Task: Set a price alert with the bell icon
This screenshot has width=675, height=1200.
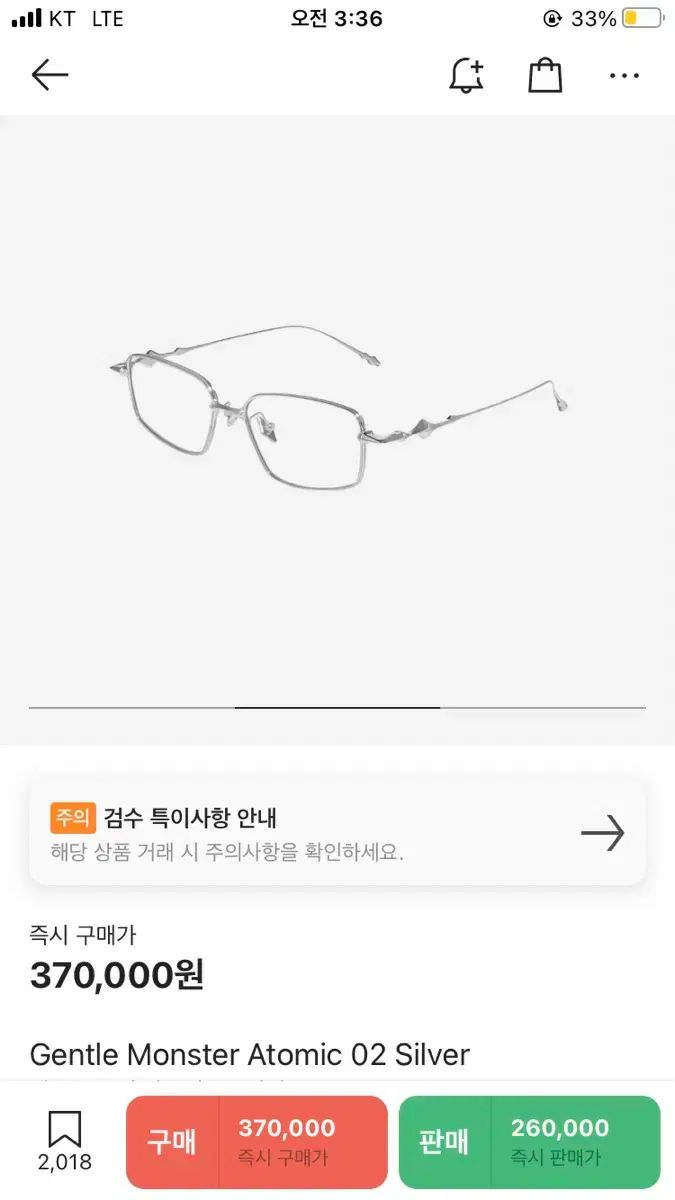Action: [466, 76]
